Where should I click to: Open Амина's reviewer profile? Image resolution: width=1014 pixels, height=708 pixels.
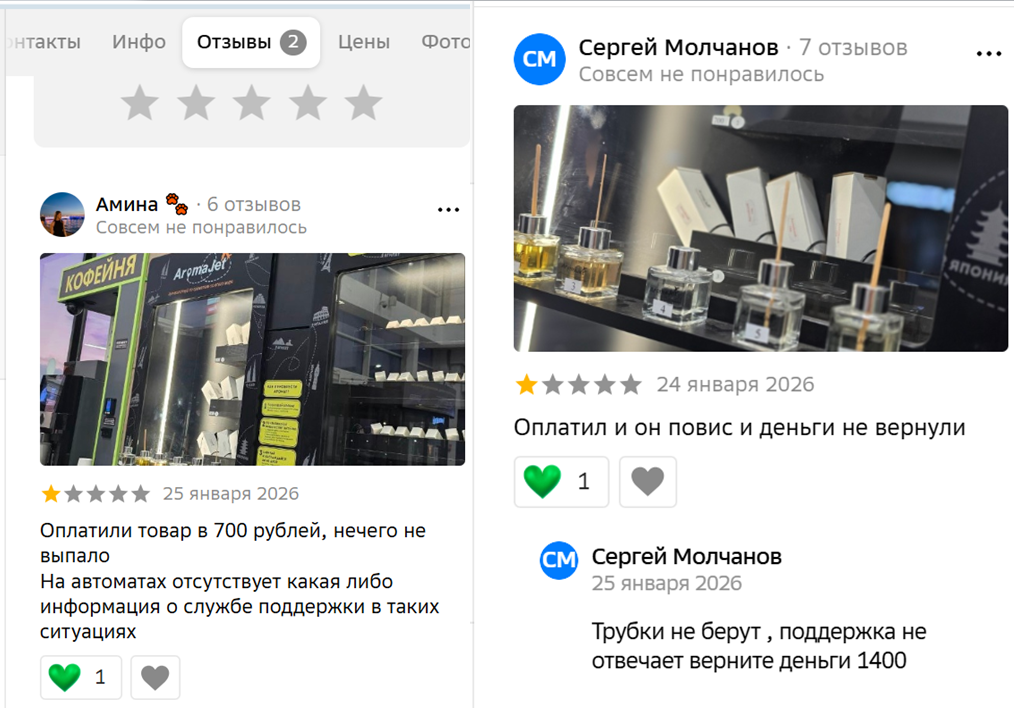(x=126, y=205)
